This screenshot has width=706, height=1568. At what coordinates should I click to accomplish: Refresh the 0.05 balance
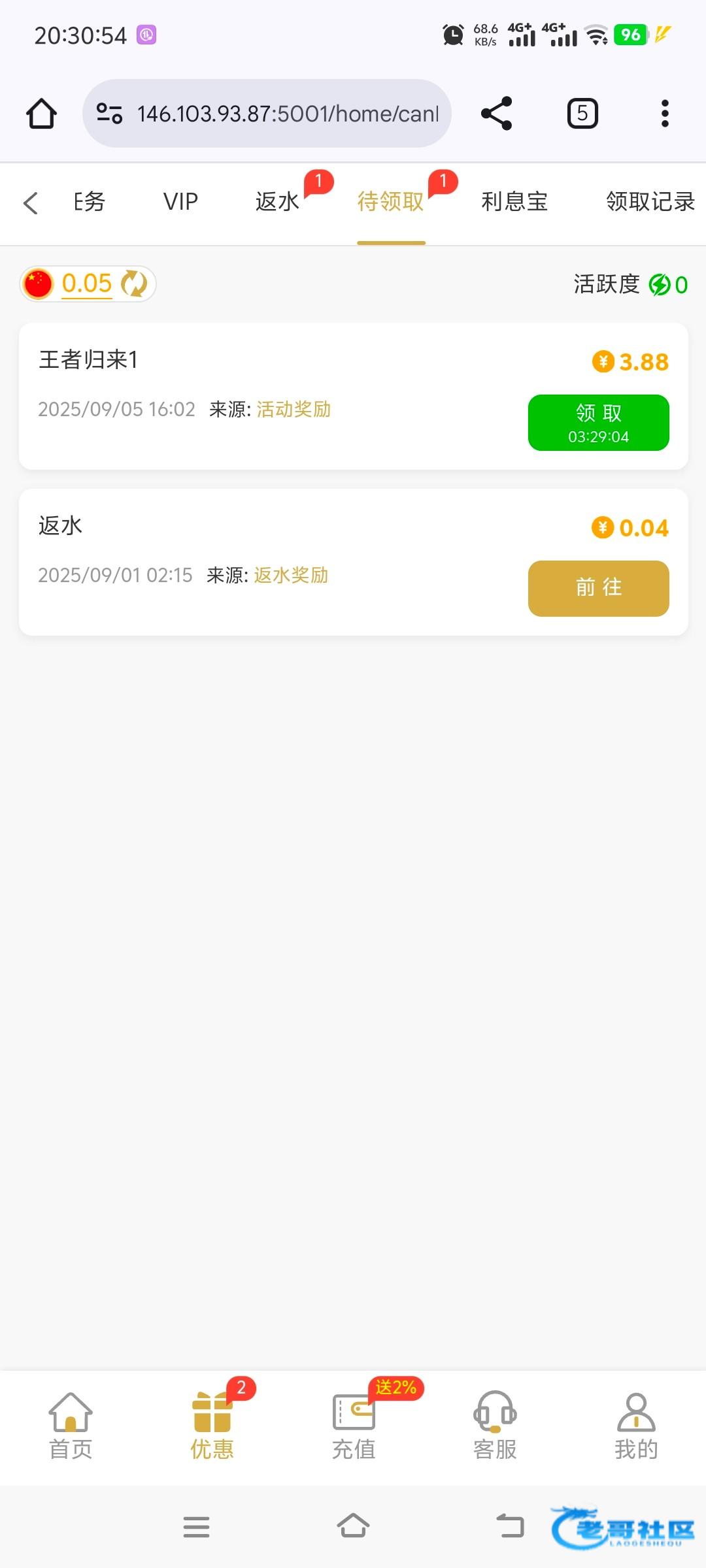click(x=135, y=284)
